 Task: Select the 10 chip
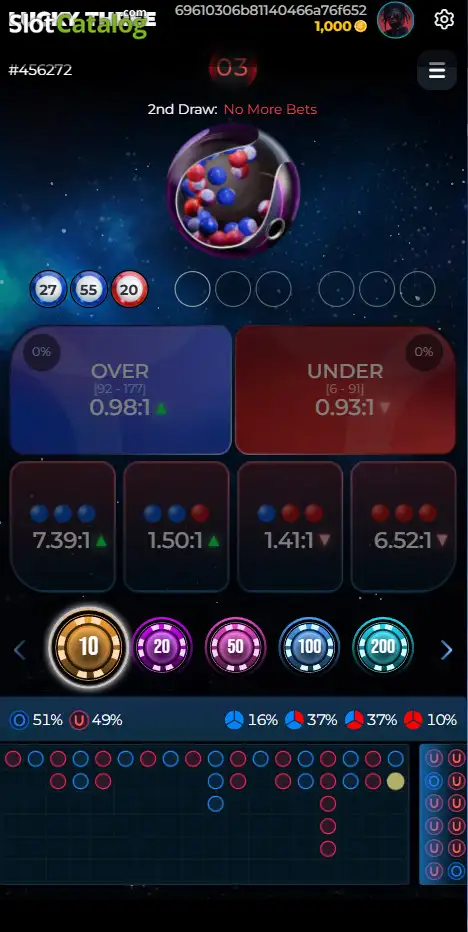89,647
